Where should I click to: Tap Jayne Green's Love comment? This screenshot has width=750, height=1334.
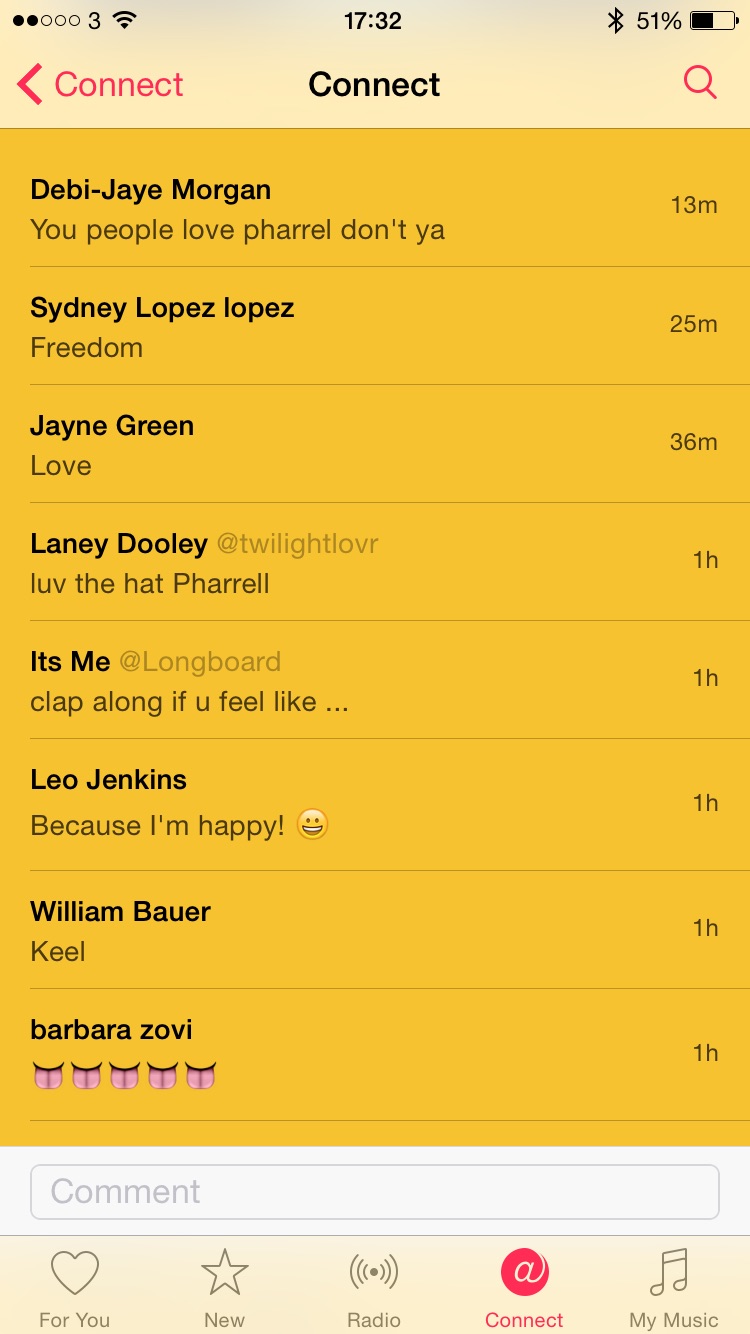tap(375, 444)
